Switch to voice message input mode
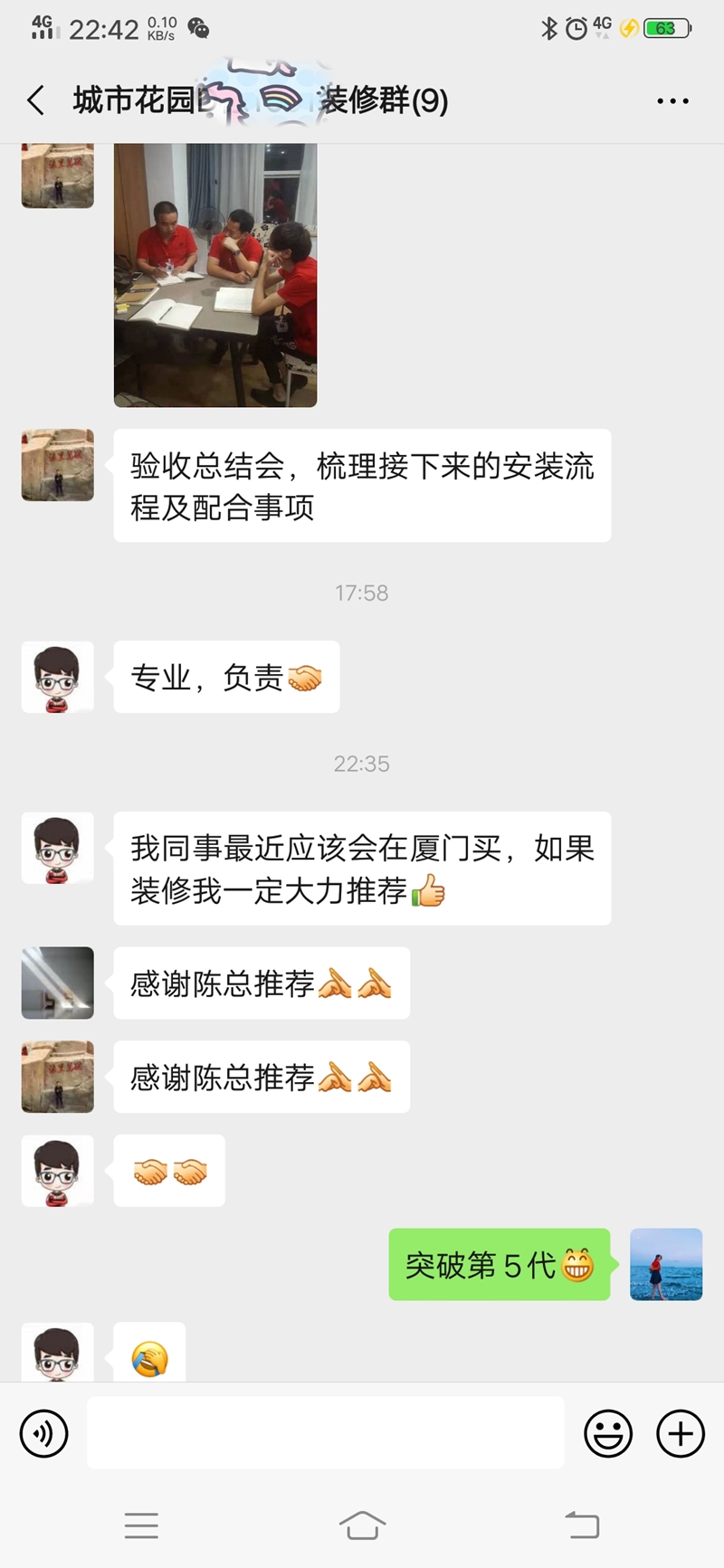 tap(44, 1433)
